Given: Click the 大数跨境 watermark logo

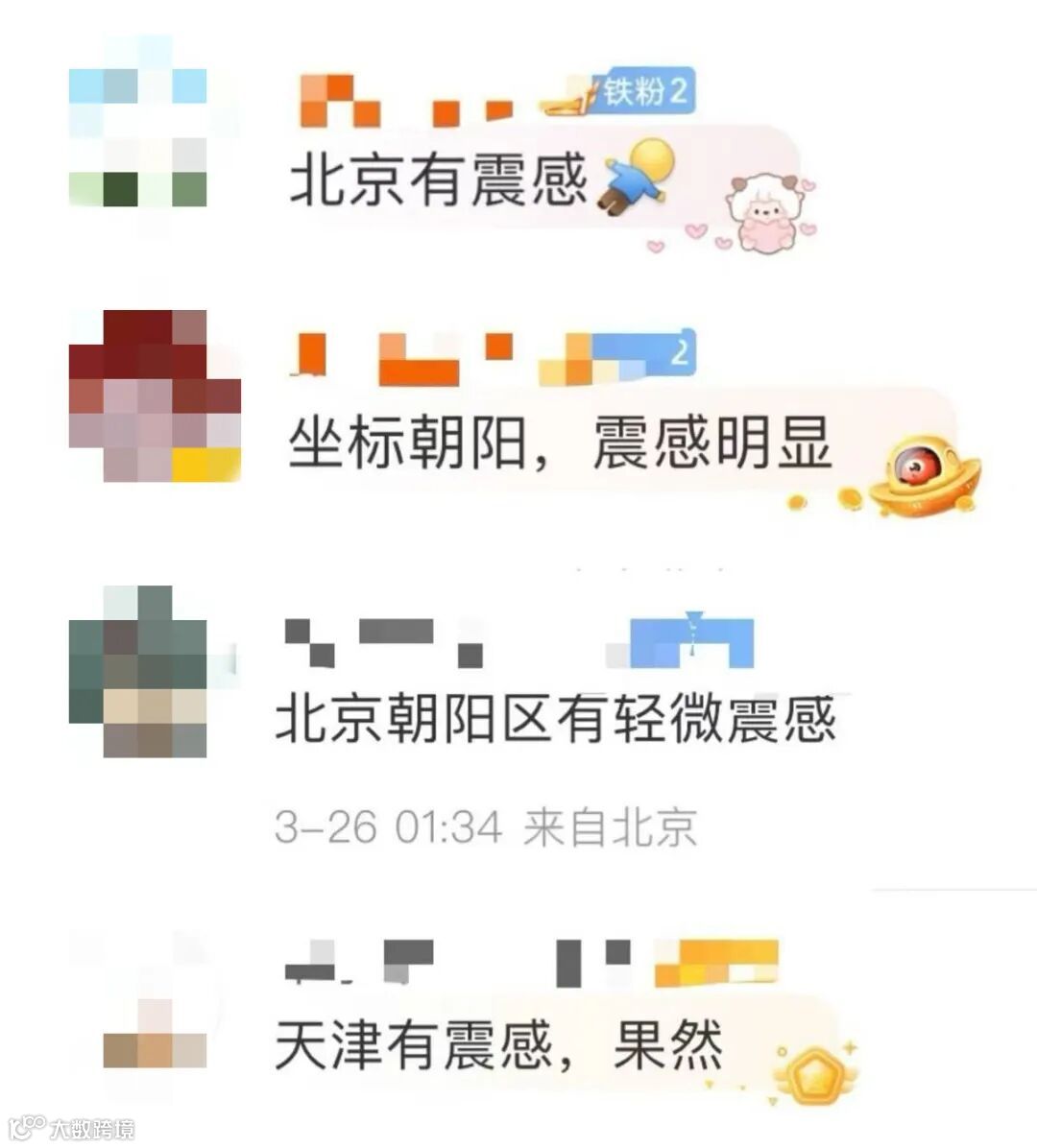Looking at the screenshot, I should [x=72, y=1128].
